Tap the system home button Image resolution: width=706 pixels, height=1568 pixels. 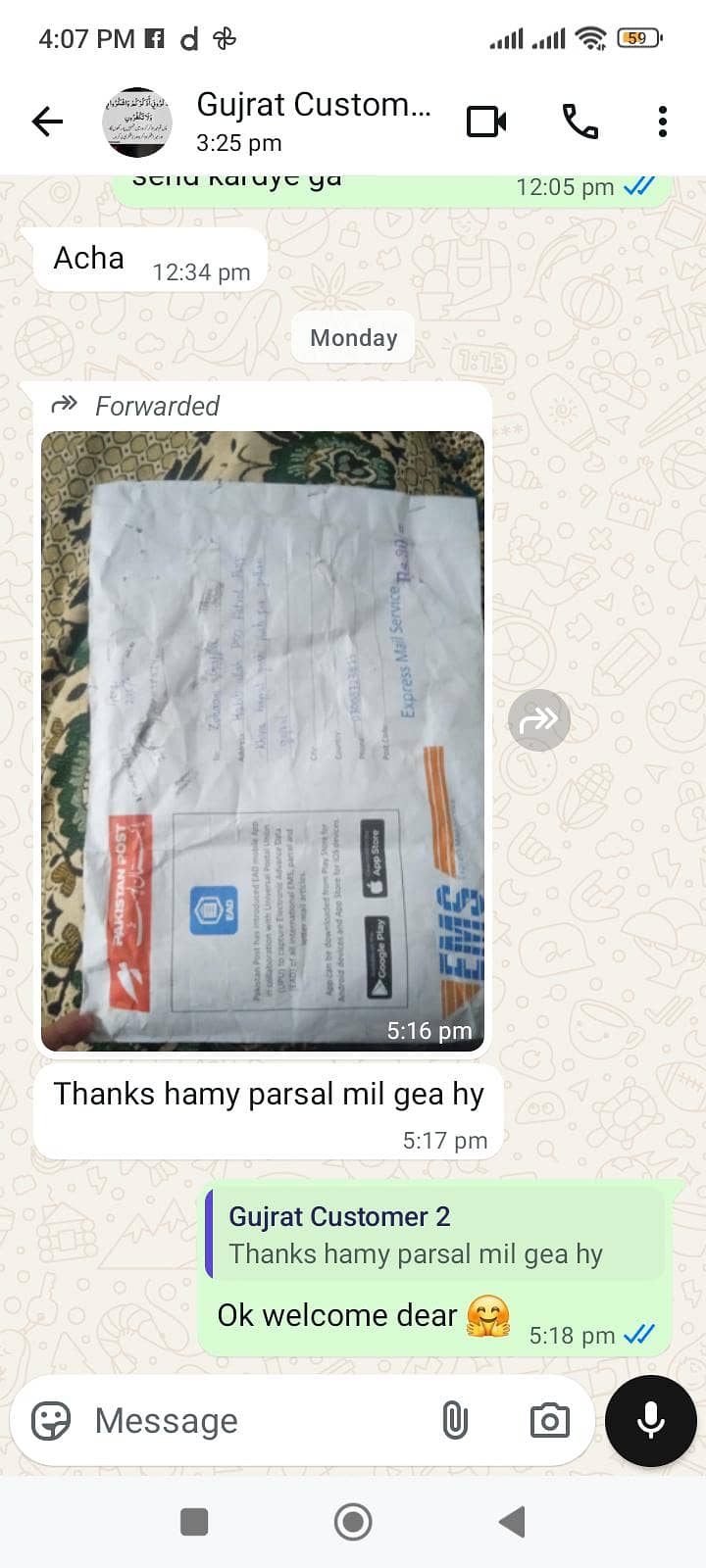(x=353, y=1522)
